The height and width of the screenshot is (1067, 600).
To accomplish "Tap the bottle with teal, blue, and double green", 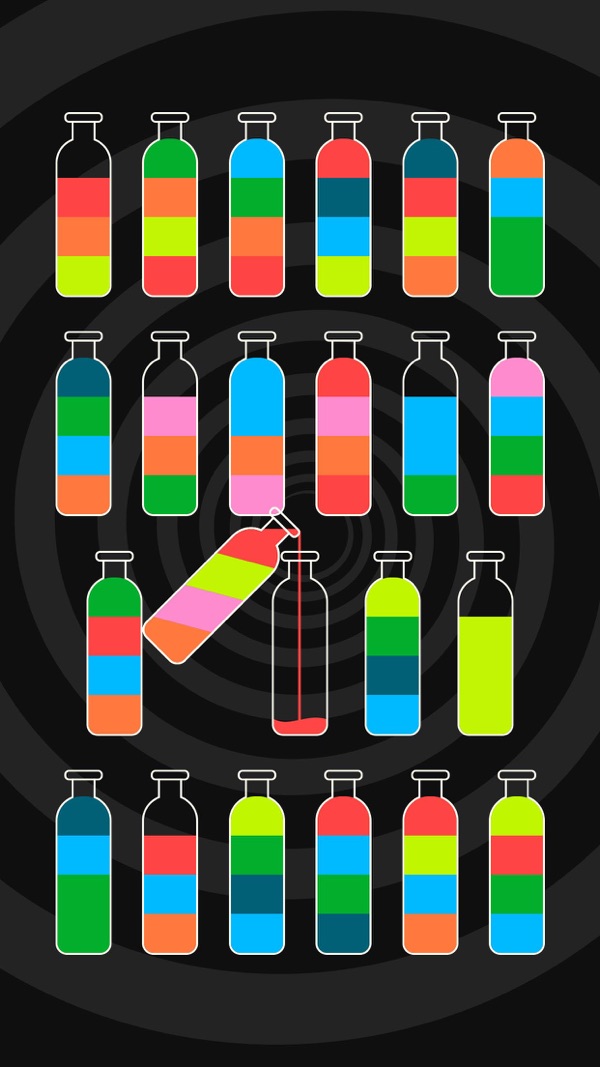I will (x=83, y=870).
